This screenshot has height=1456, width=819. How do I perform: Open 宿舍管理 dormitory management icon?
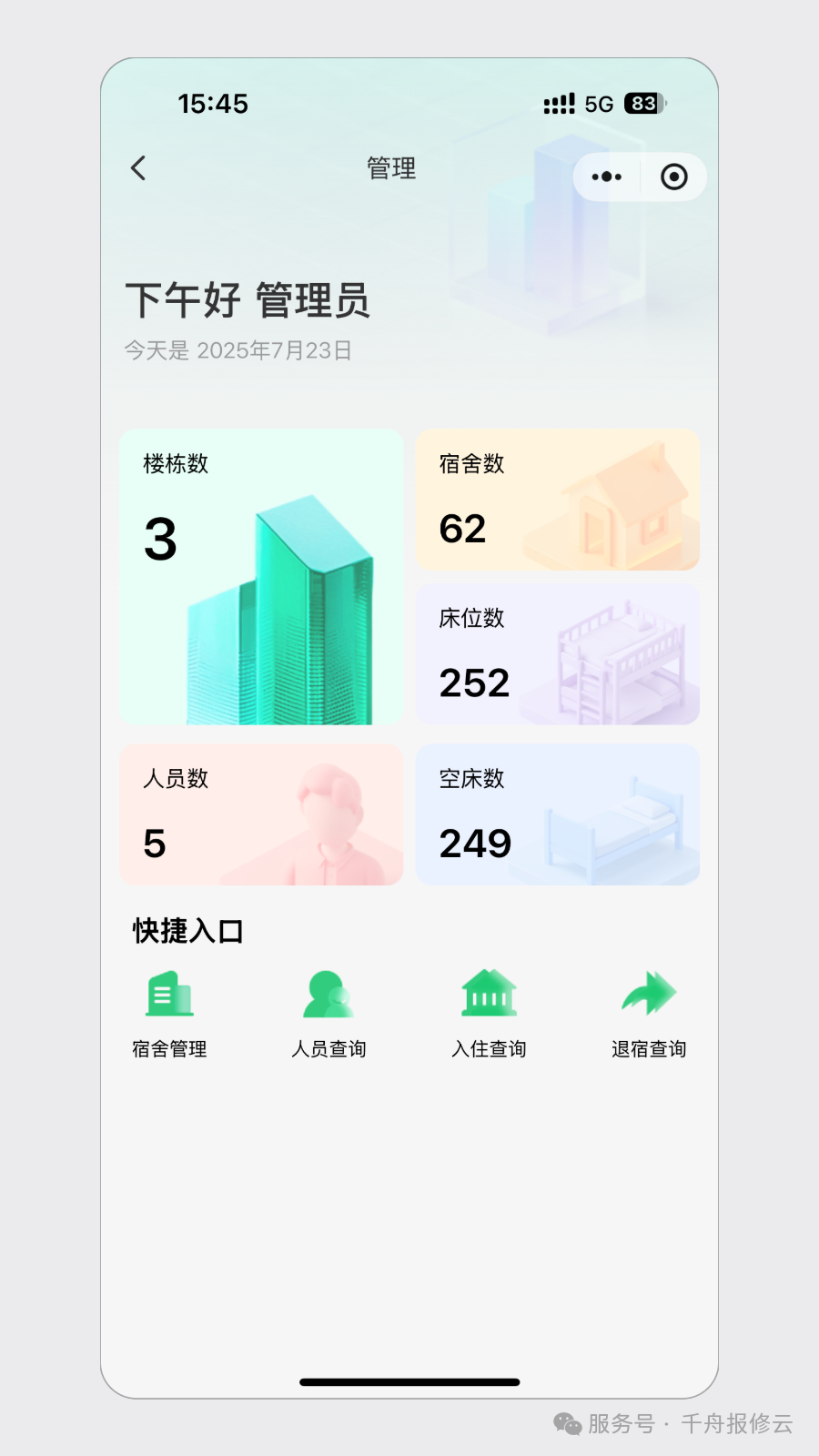click(169, 996)
